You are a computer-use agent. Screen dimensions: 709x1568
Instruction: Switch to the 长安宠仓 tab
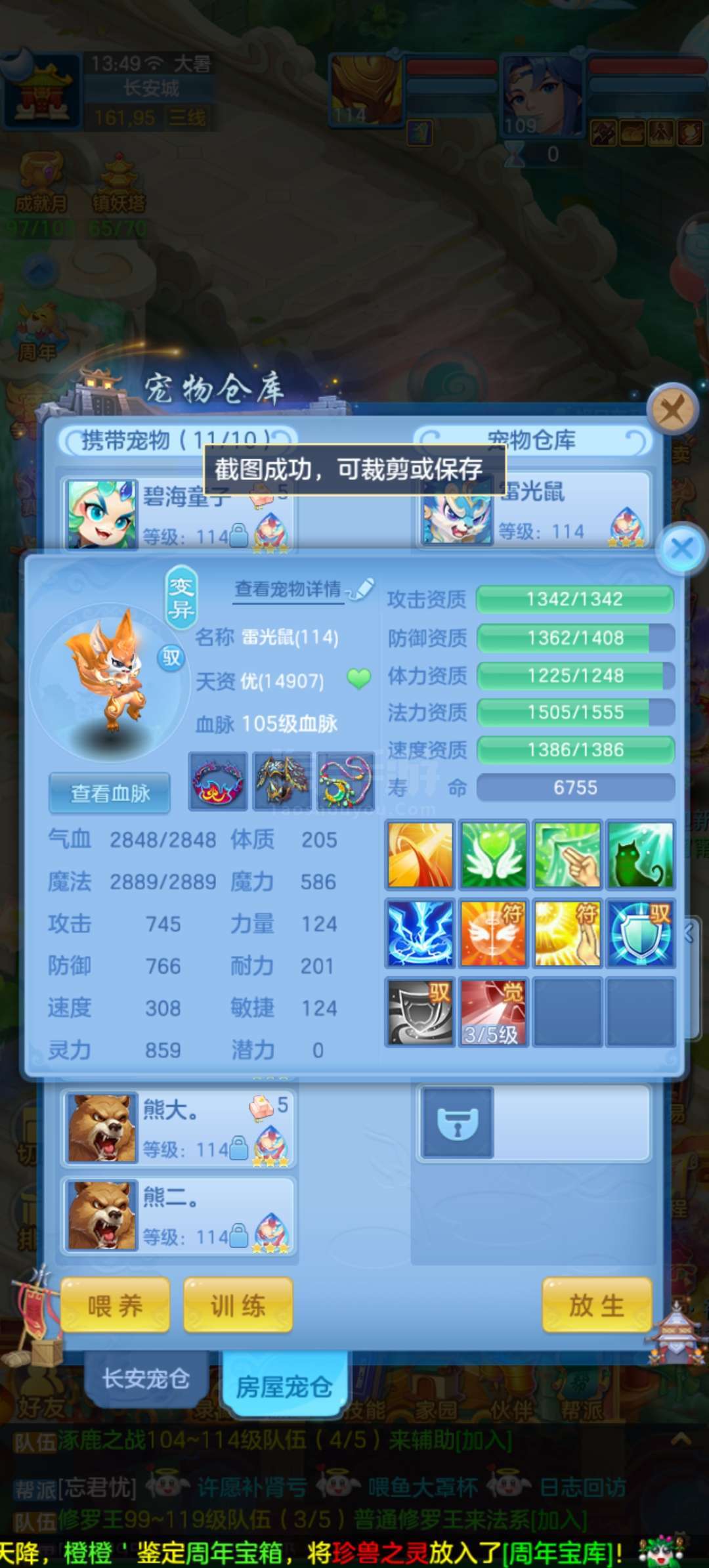146,1378
